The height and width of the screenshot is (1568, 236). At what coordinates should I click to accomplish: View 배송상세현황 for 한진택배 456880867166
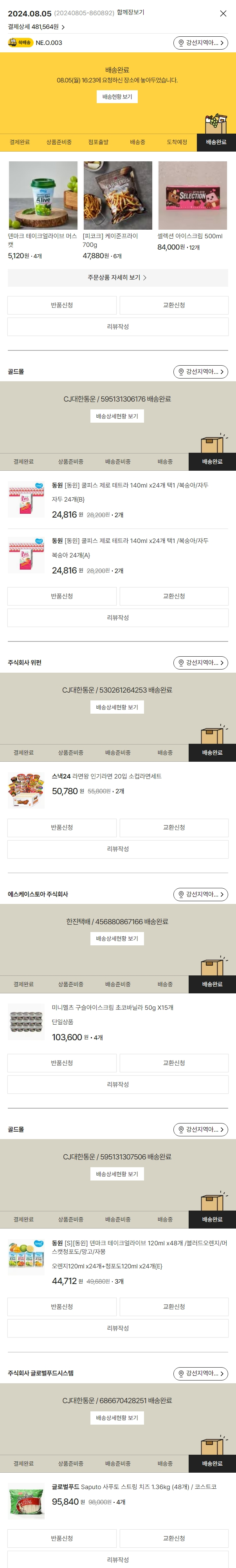tap(117, 939)
